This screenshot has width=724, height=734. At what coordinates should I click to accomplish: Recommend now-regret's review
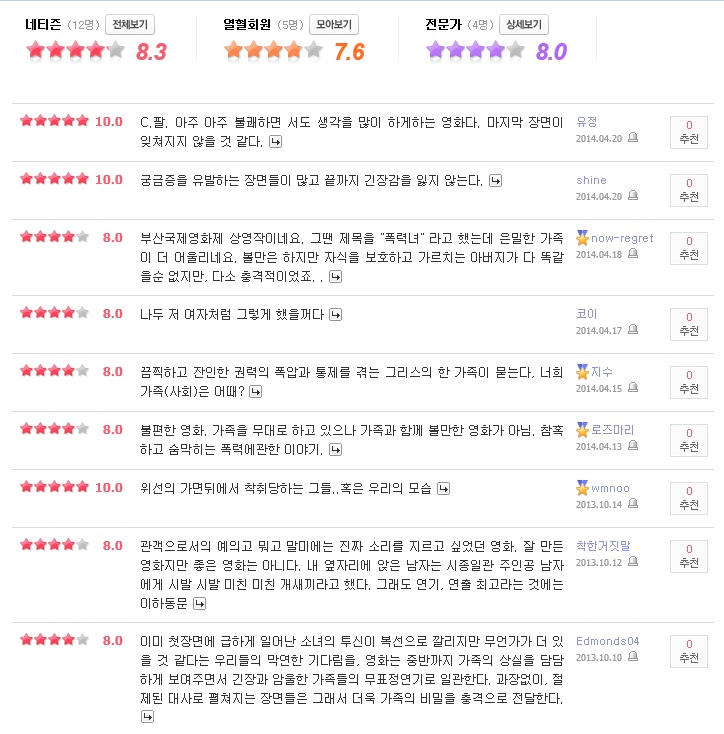click(689, 248)
